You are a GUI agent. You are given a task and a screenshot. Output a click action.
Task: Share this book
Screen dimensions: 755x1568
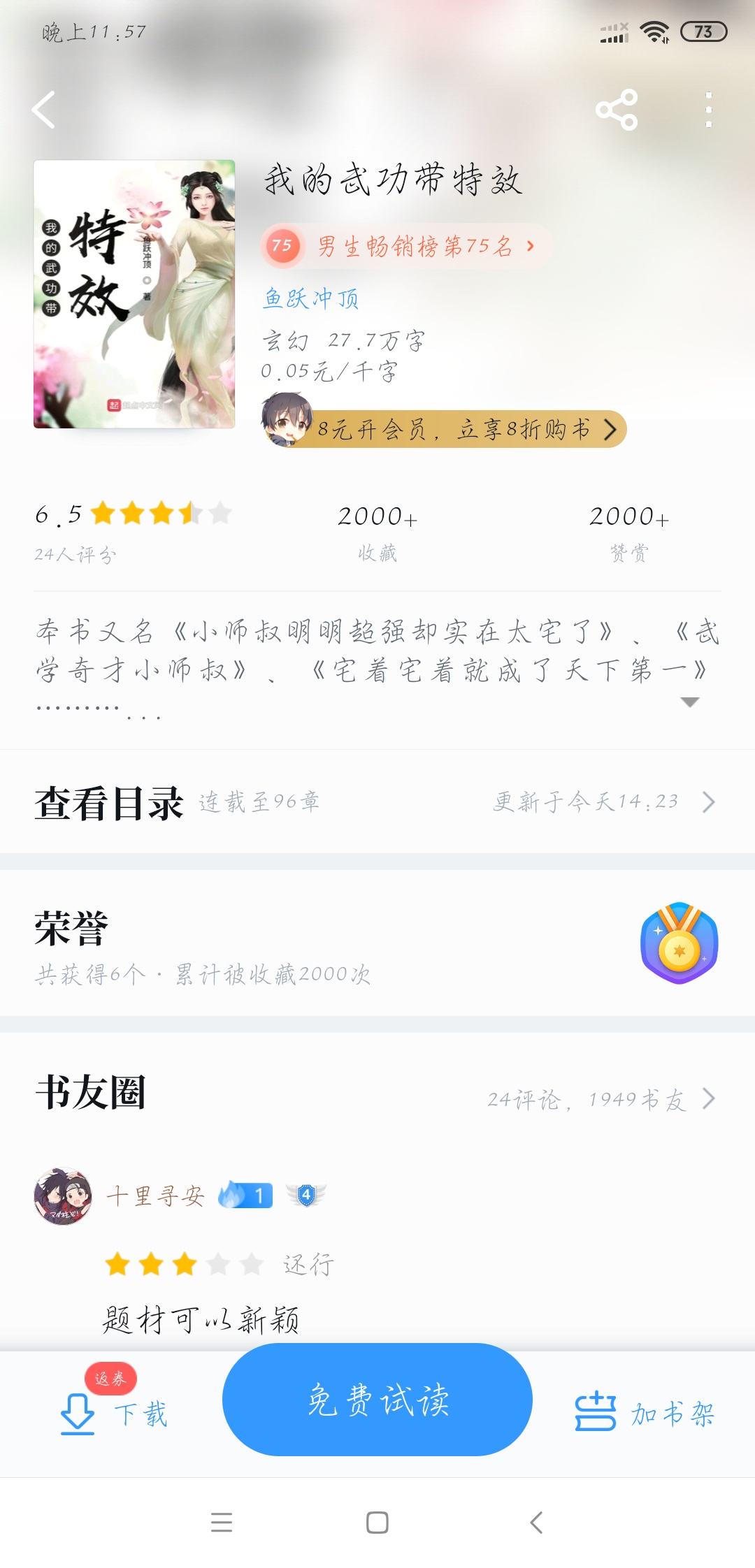pyautogui.click(x=616, y=110)
